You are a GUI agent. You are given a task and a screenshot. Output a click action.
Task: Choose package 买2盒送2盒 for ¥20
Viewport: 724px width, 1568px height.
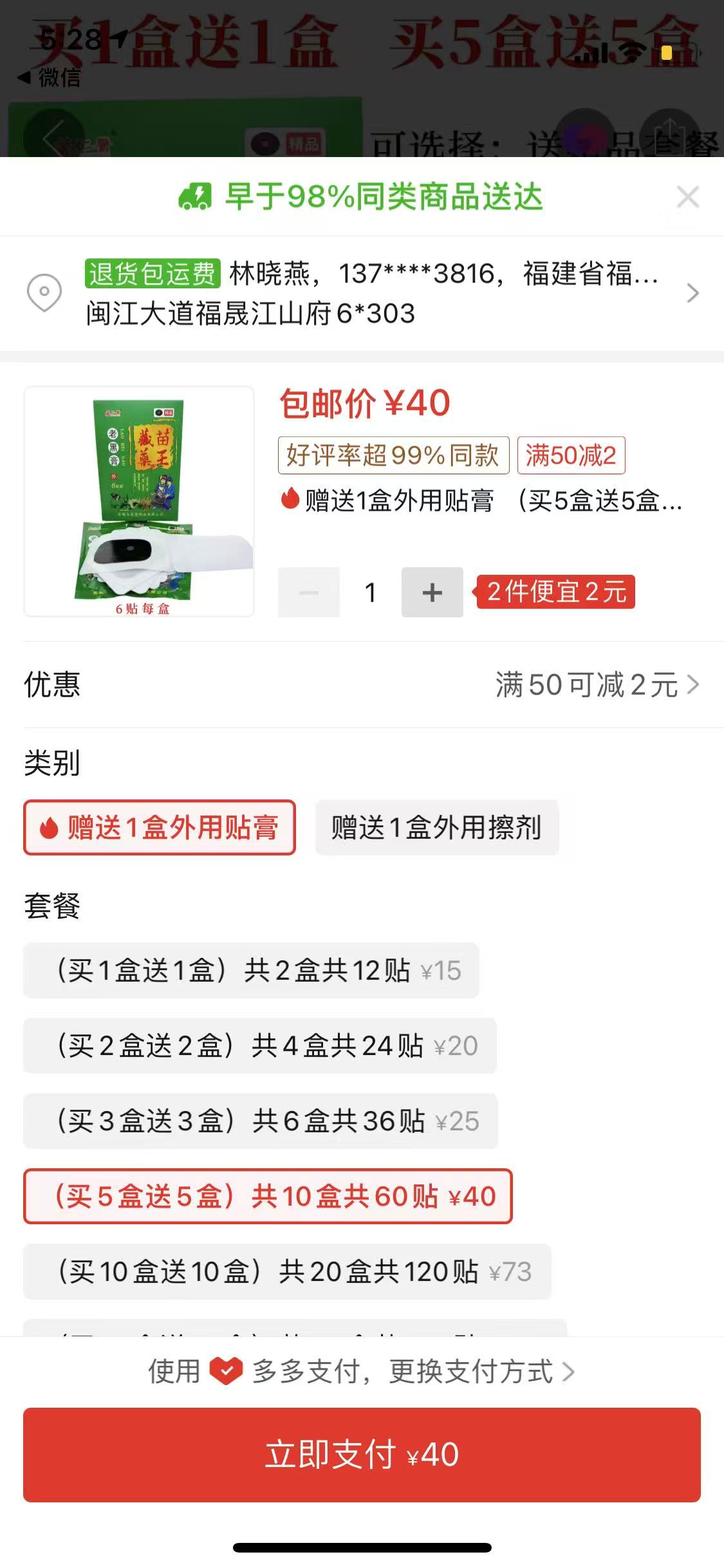[x=259, y=1046]
